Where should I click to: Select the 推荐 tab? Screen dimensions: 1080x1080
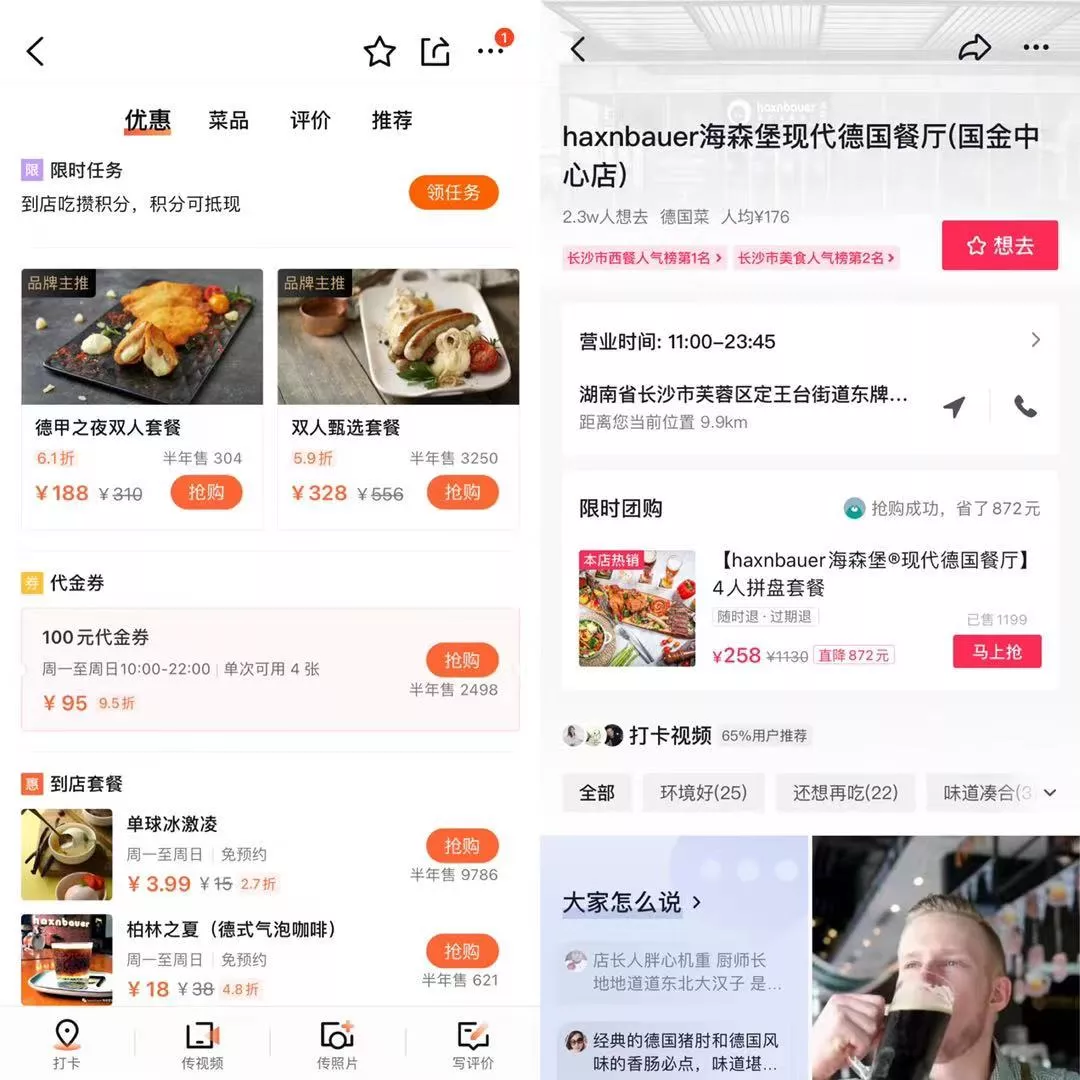point(392,121)
